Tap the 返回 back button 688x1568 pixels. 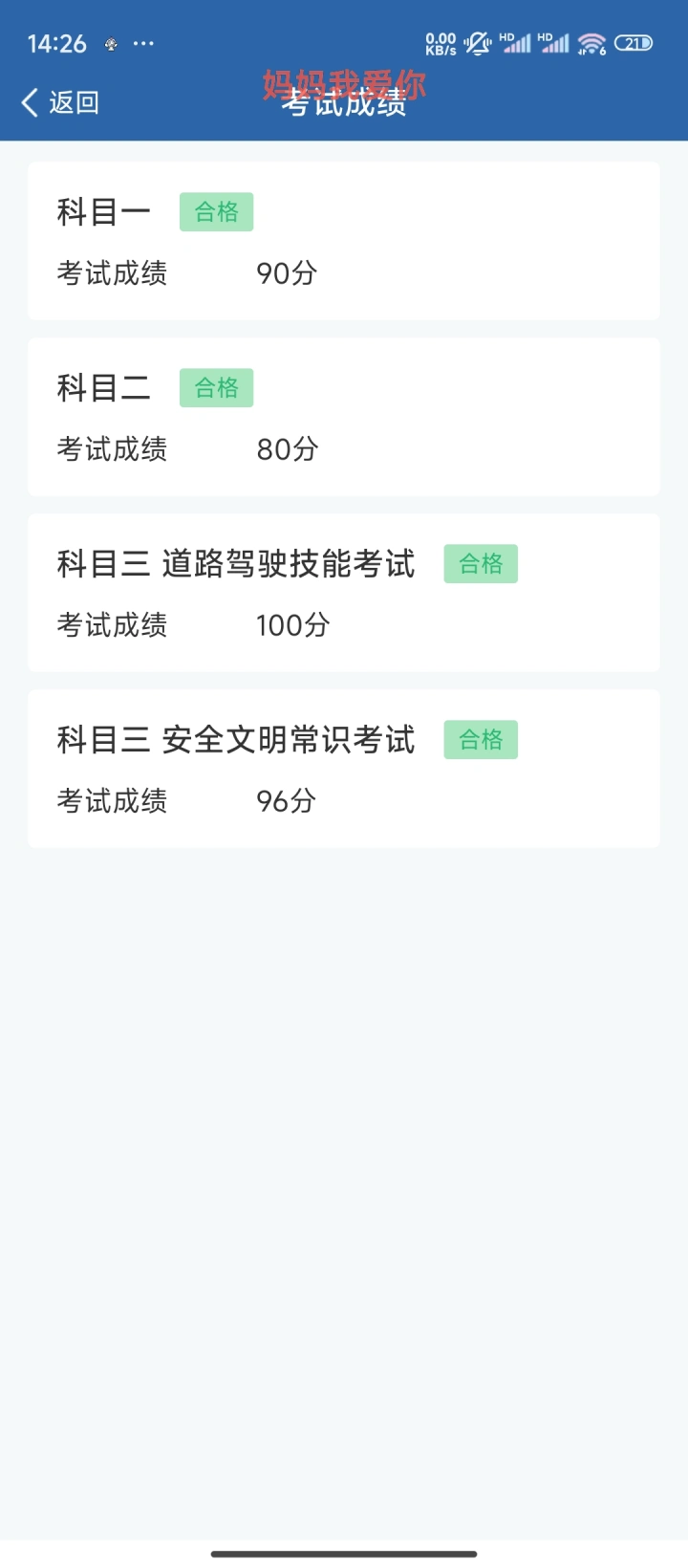pos(60,102)
